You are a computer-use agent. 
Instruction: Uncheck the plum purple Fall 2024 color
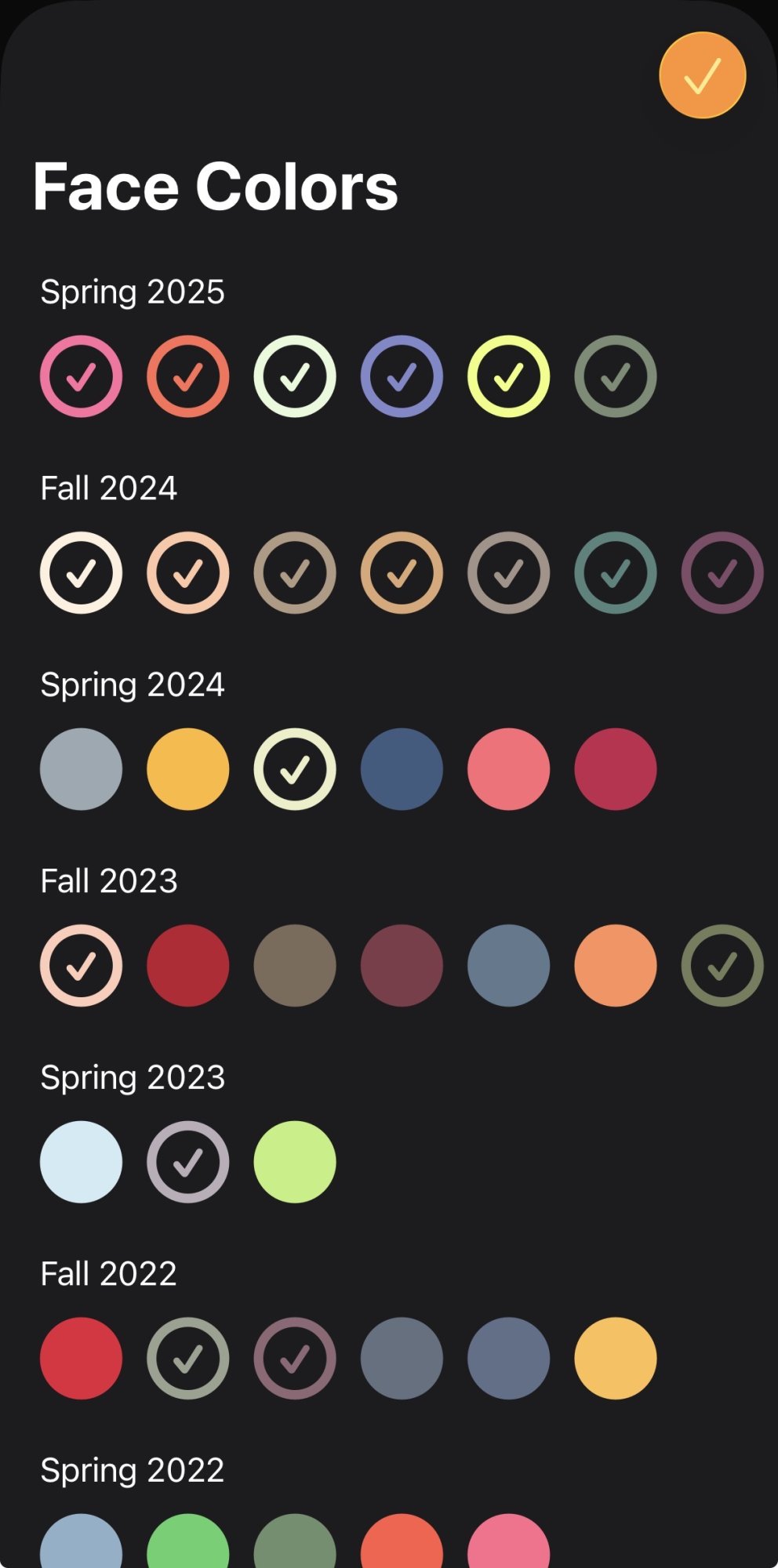(x=722, y=573)
